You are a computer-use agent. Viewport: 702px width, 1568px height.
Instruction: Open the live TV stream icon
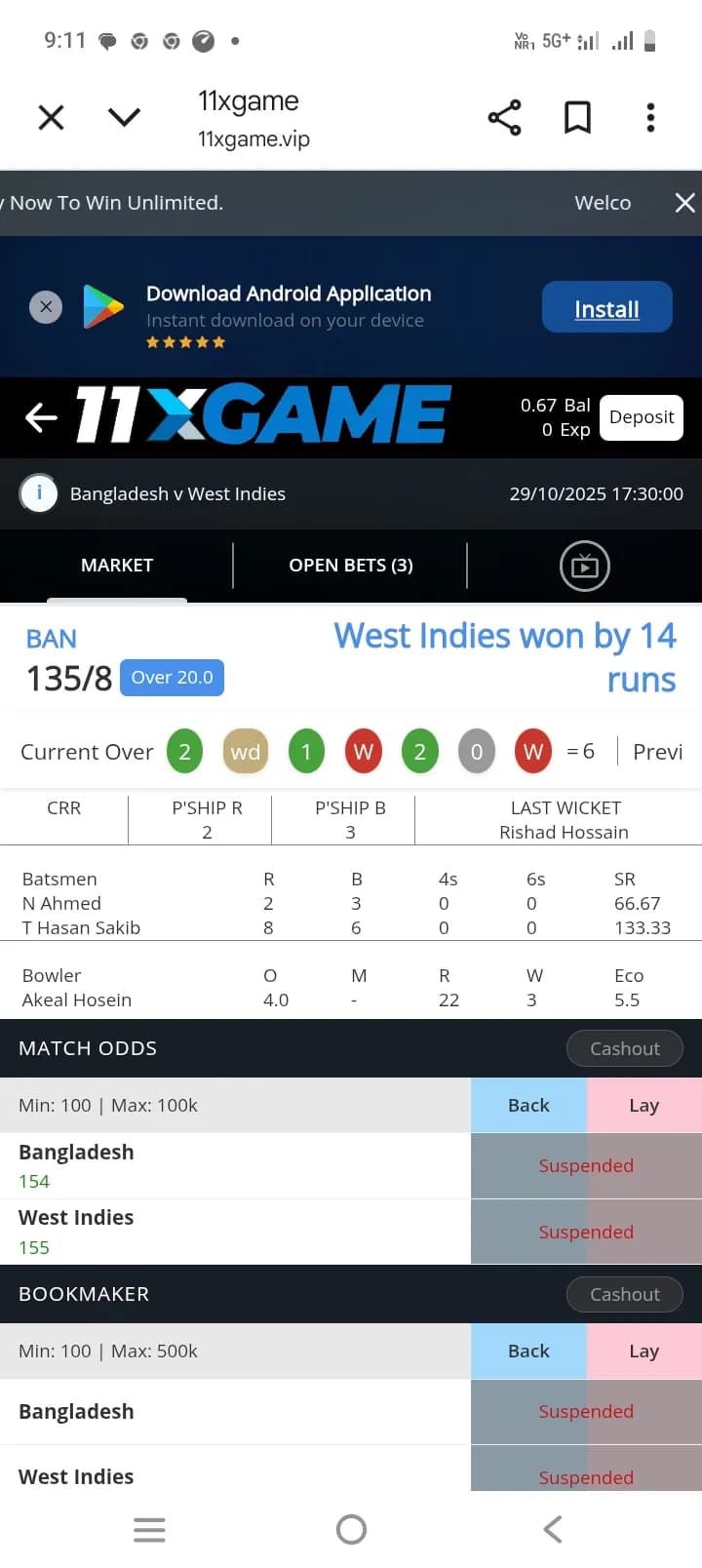[x=585, y=567]
